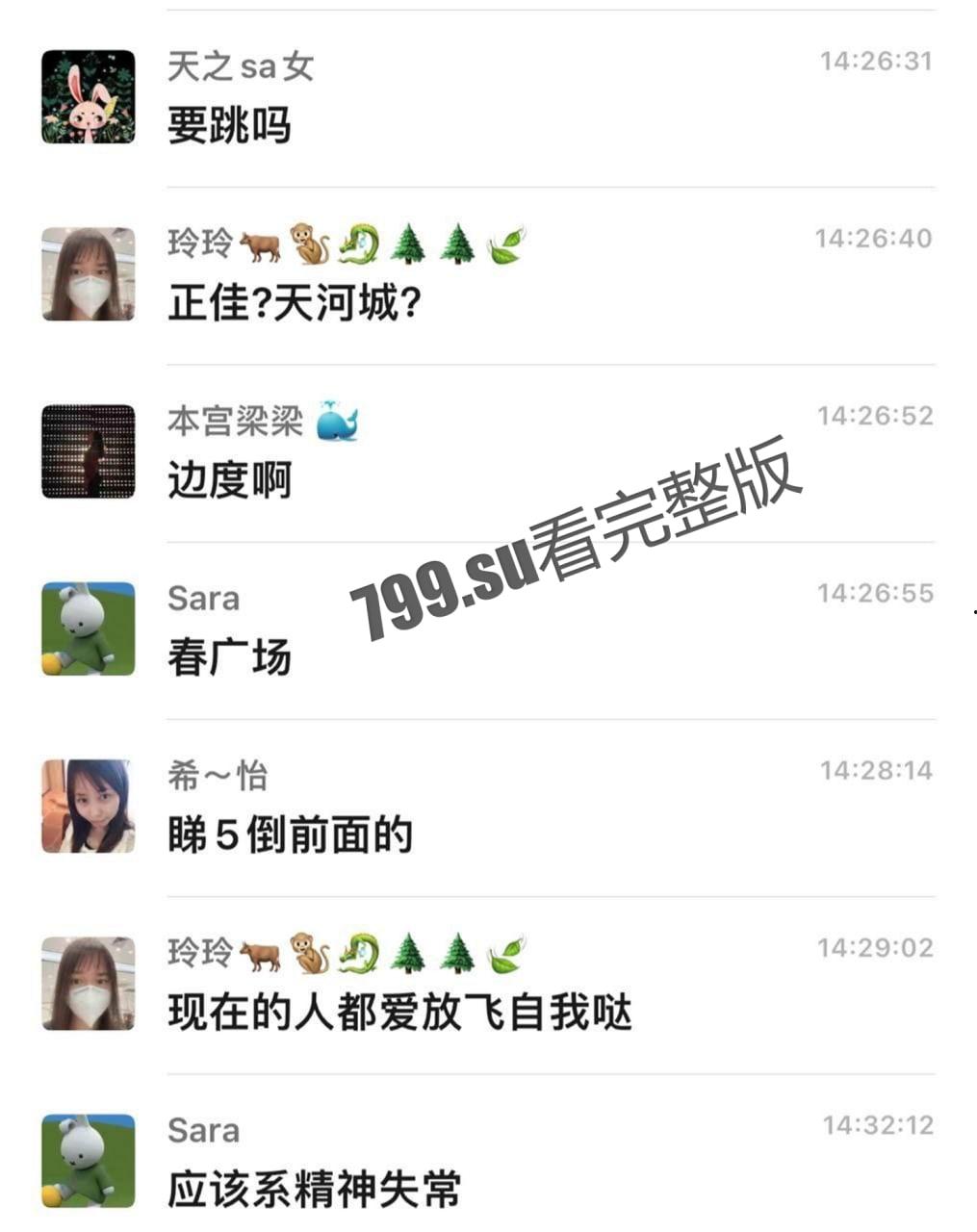Click the message 要跳吗
The image size is (977, 1232).
[x=226, y=125]
